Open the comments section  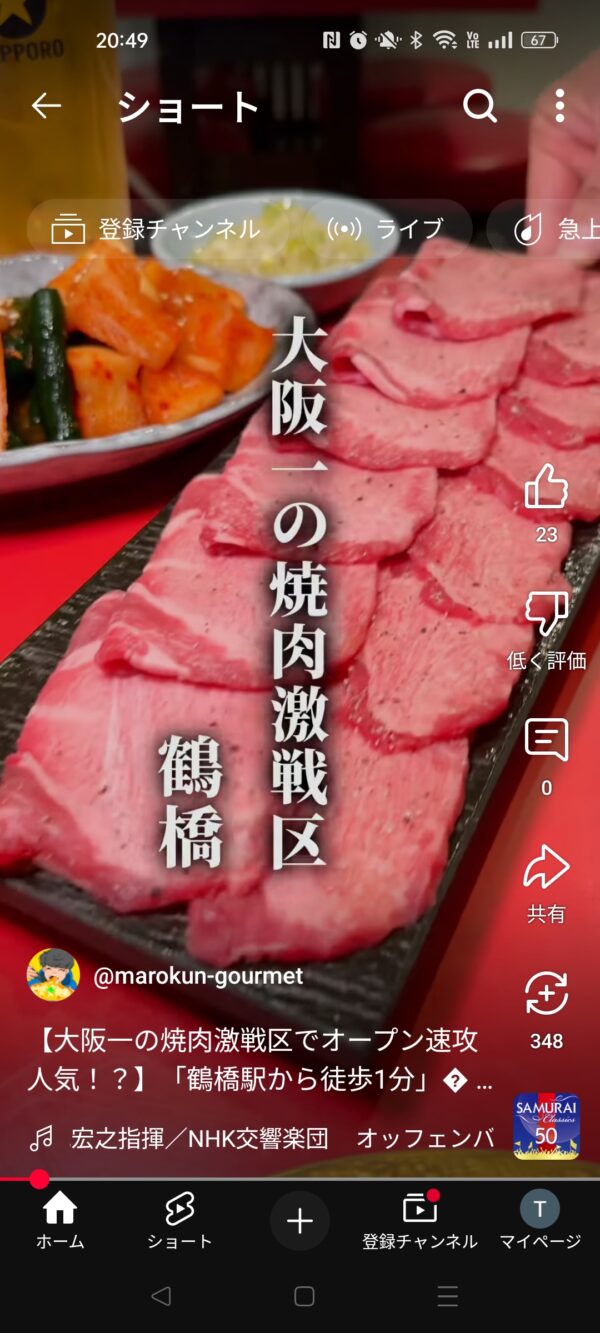pos(546,741)
